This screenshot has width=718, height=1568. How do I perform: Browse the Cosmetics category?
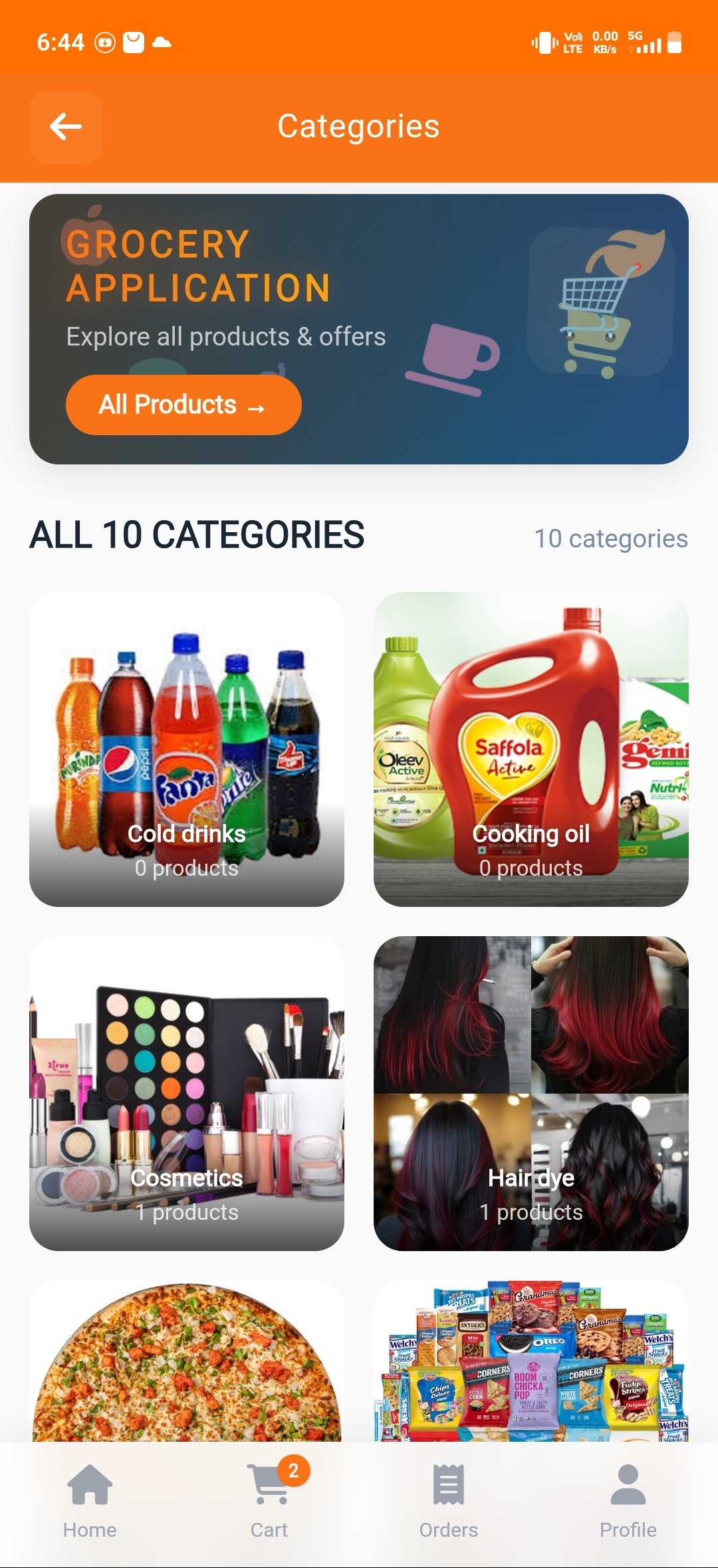click(187, 1093)
